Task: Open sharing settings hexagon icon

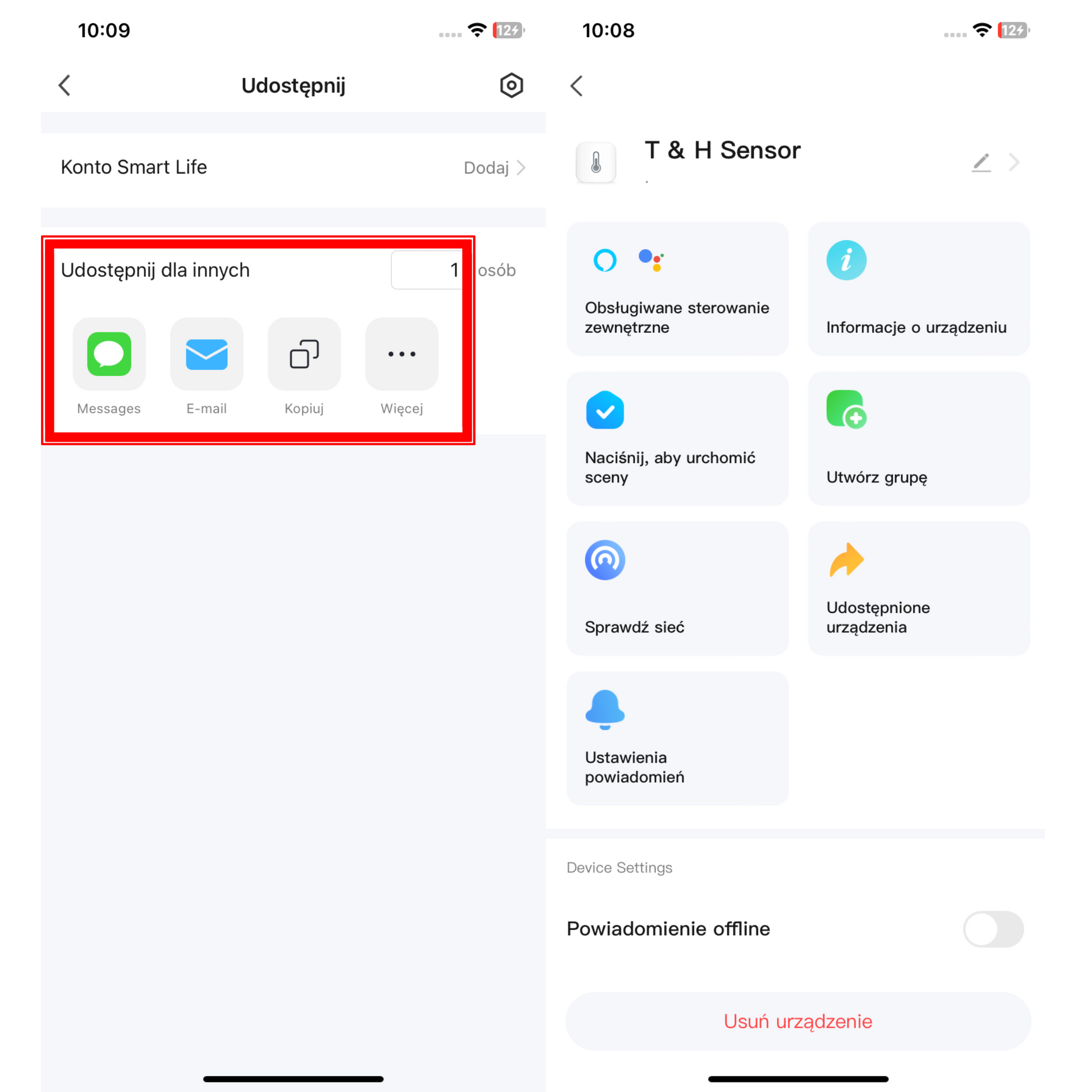Action: (x=511, y=85)
